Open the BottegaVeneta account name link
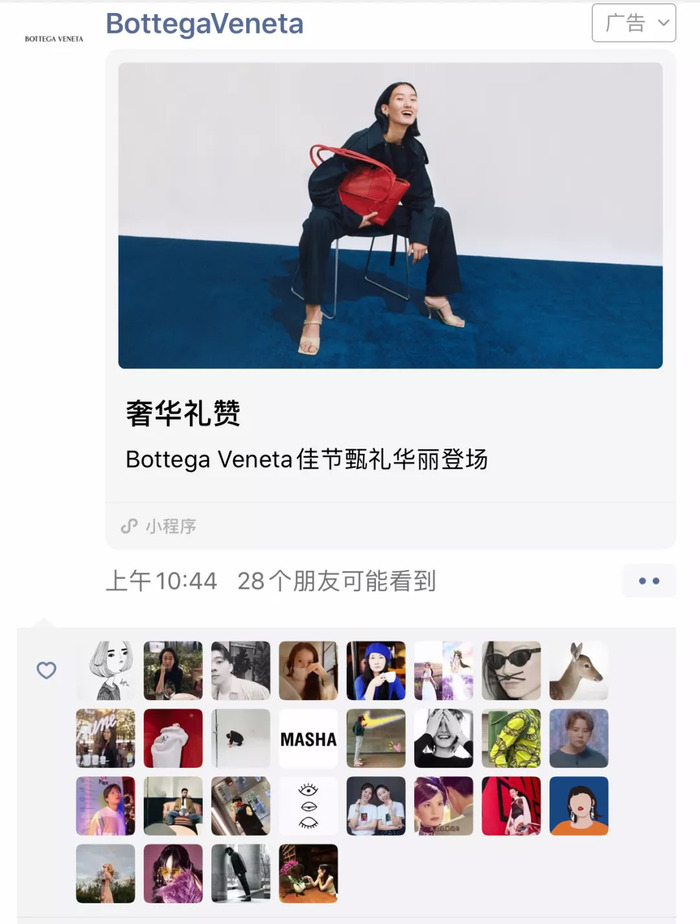Screen dimensions: 700x924 coord(204,24)
